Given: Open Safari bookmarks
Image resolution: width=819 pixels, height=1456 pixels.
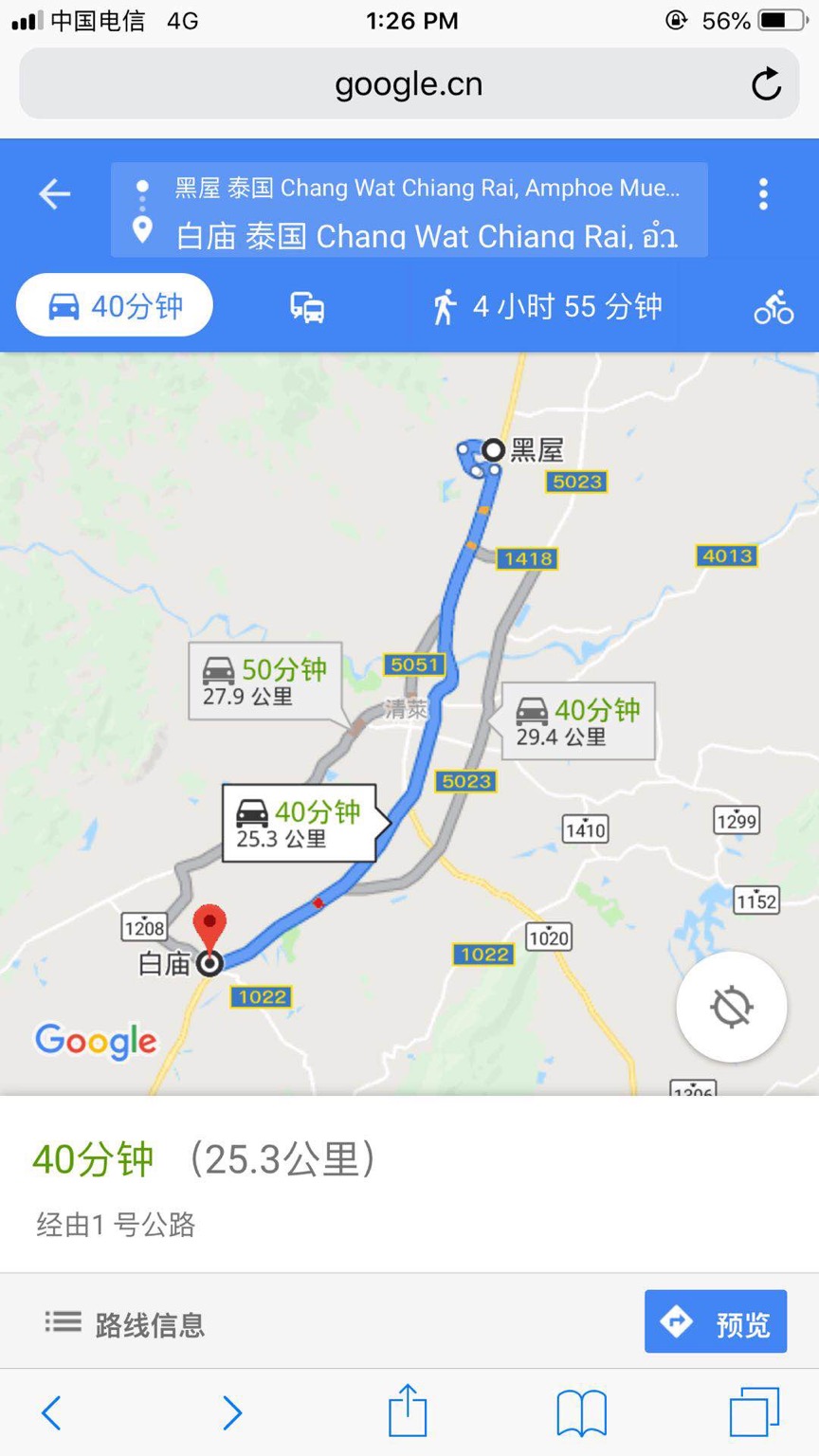Looking at the screenshot, I should tap(581, 1412).
